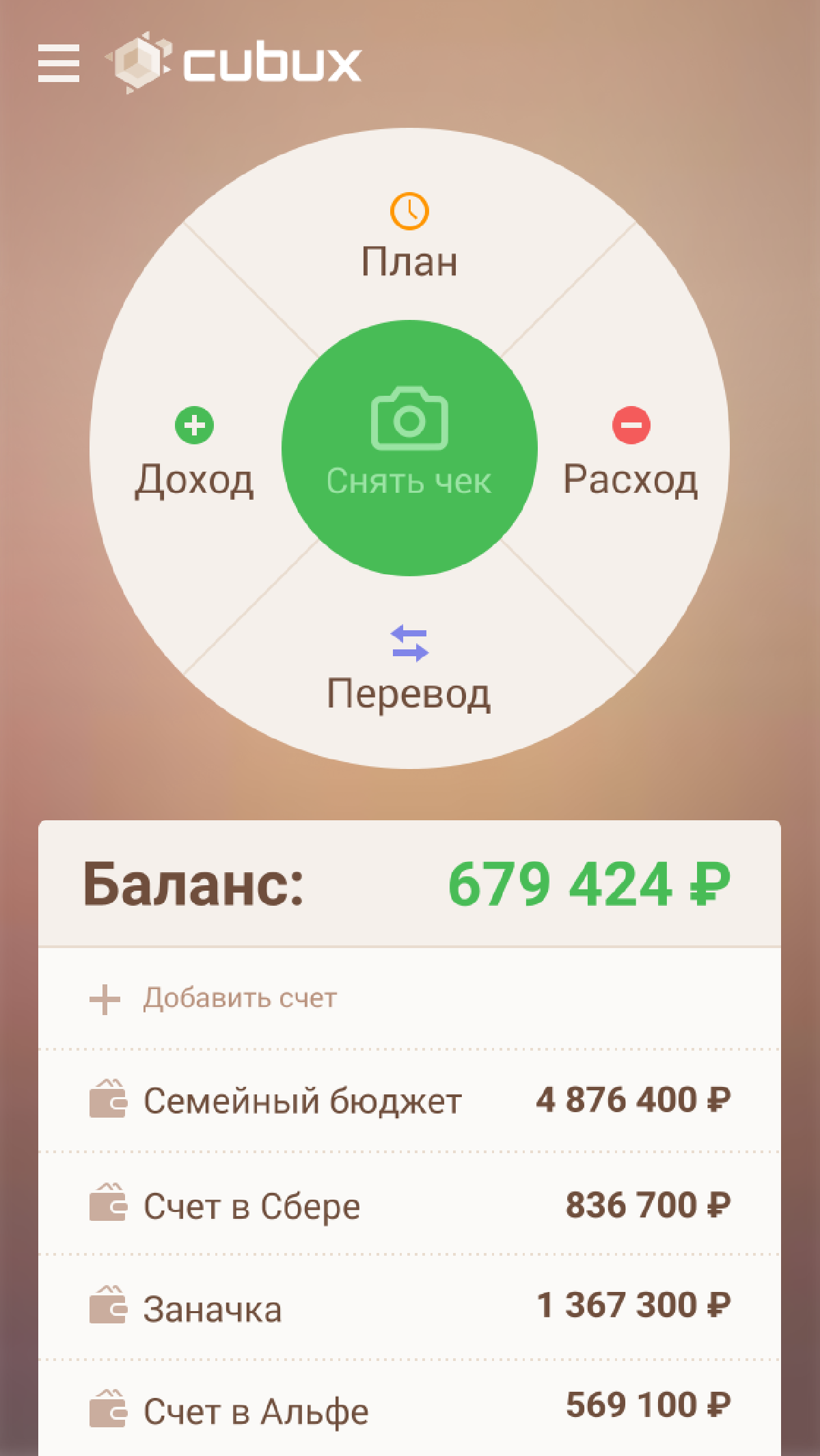This screenshot has width=820, height=1456.
Task: Open the hamburger drawer menu
Action: [x=59, y=64]
